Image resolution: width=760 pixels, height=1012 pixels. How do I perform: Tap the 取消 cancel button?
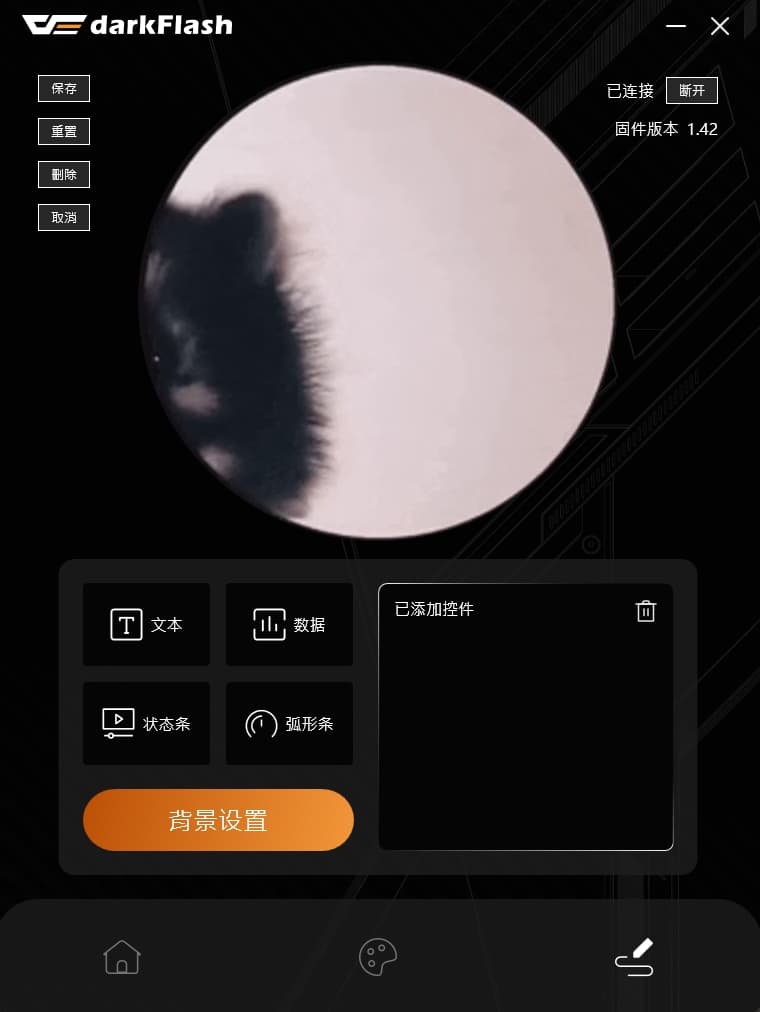tap(64, 217)
